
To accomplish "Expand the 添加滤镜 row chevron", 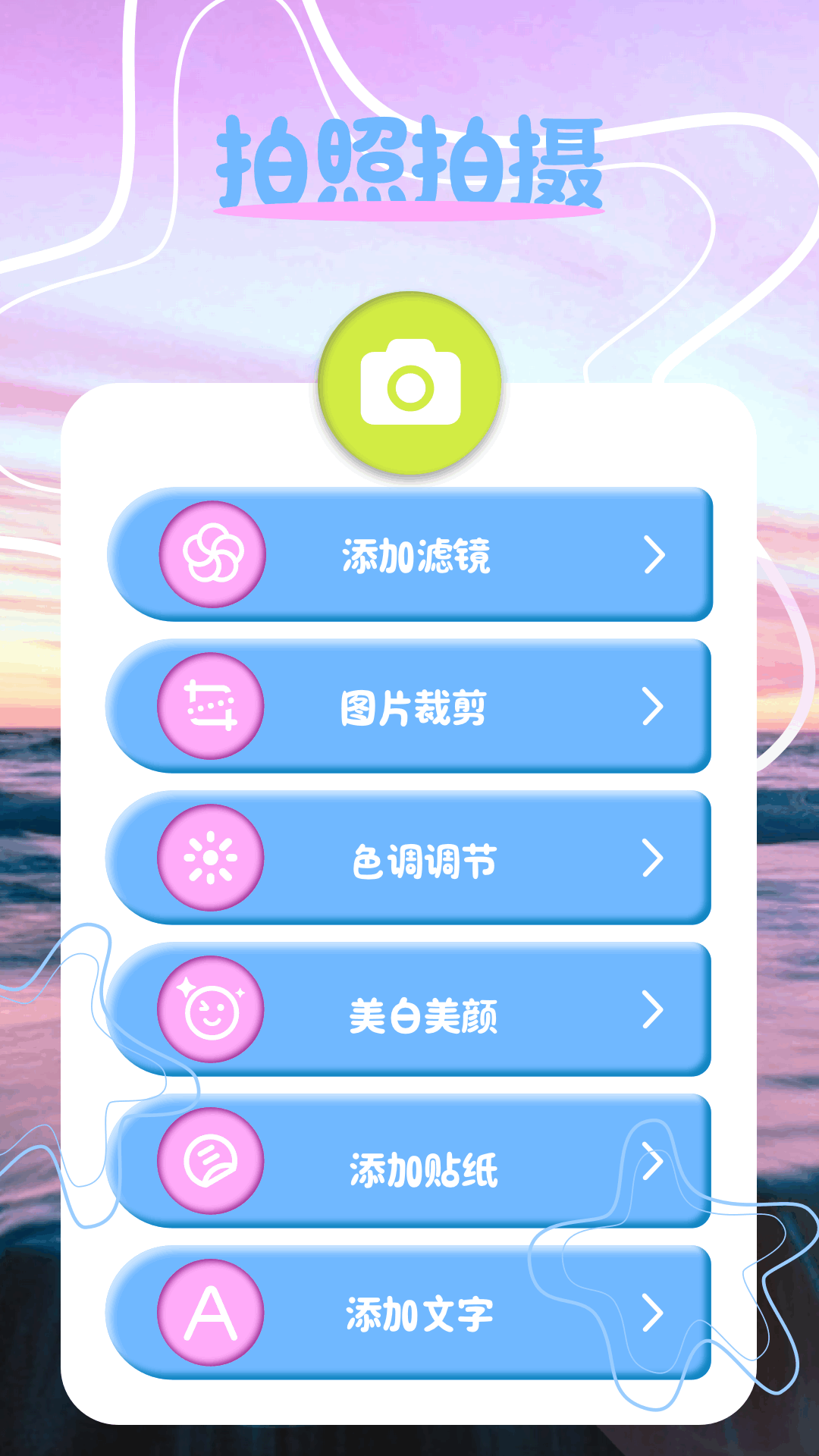I will pos(654,556).
